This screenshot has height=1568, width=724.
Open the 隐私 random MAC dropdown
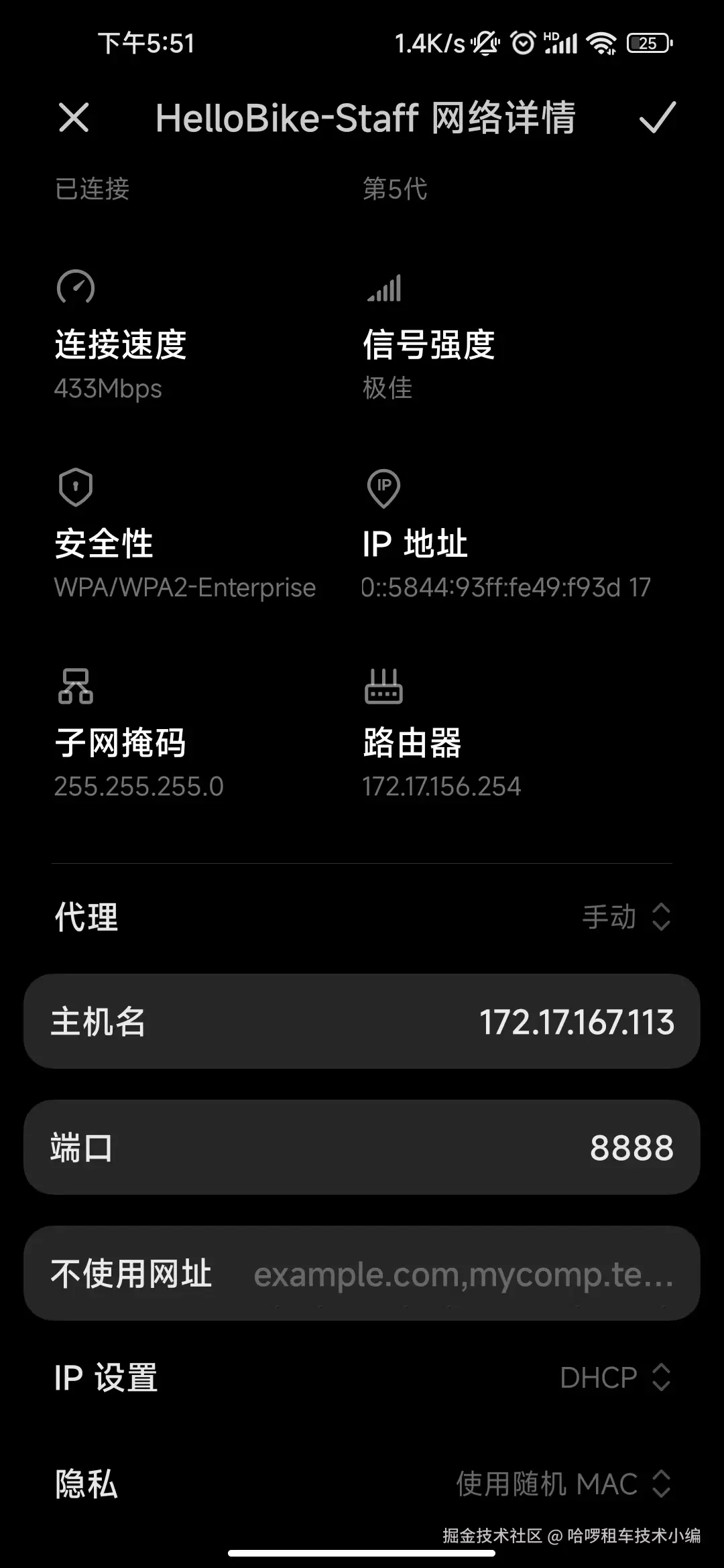pos(563,1484)
